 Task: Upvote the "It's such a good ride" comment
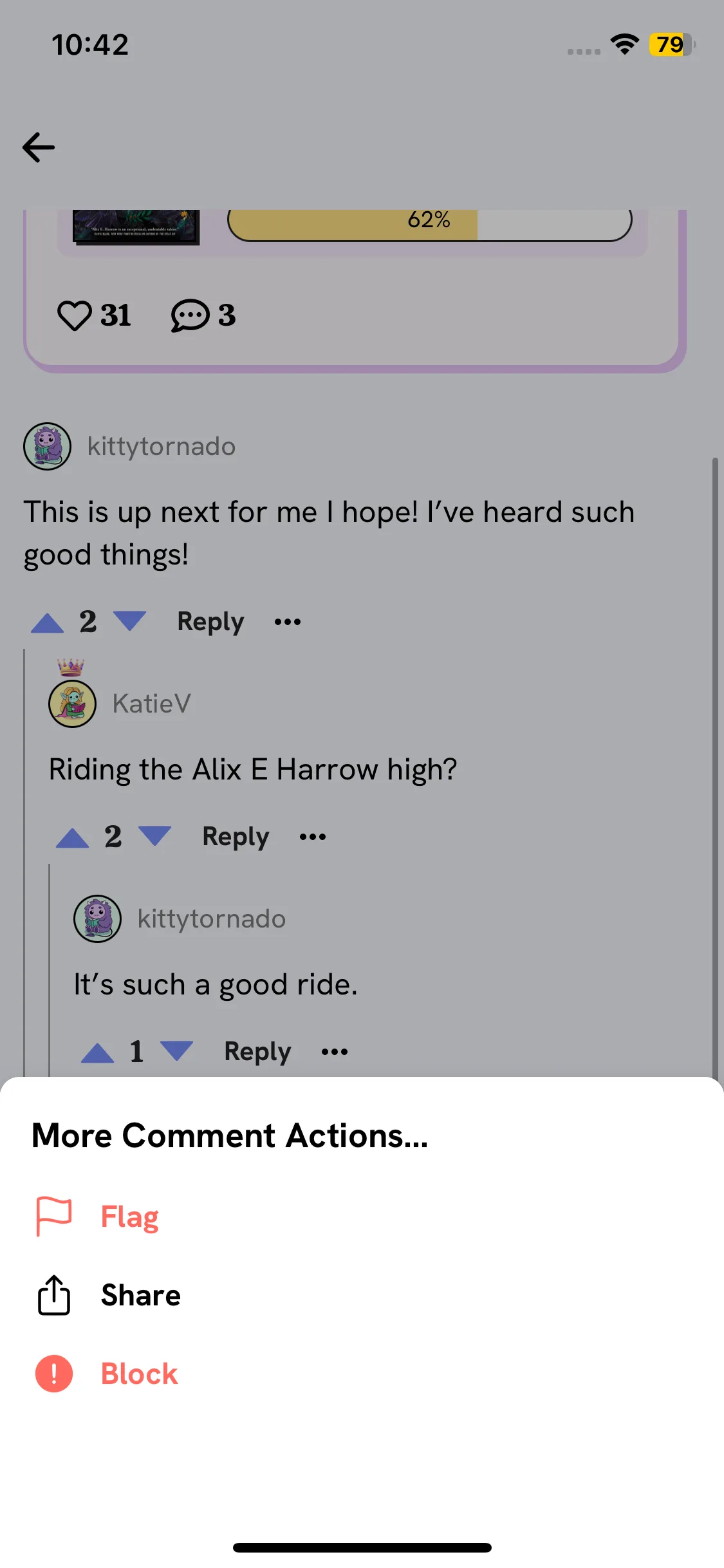point(98,1052)
